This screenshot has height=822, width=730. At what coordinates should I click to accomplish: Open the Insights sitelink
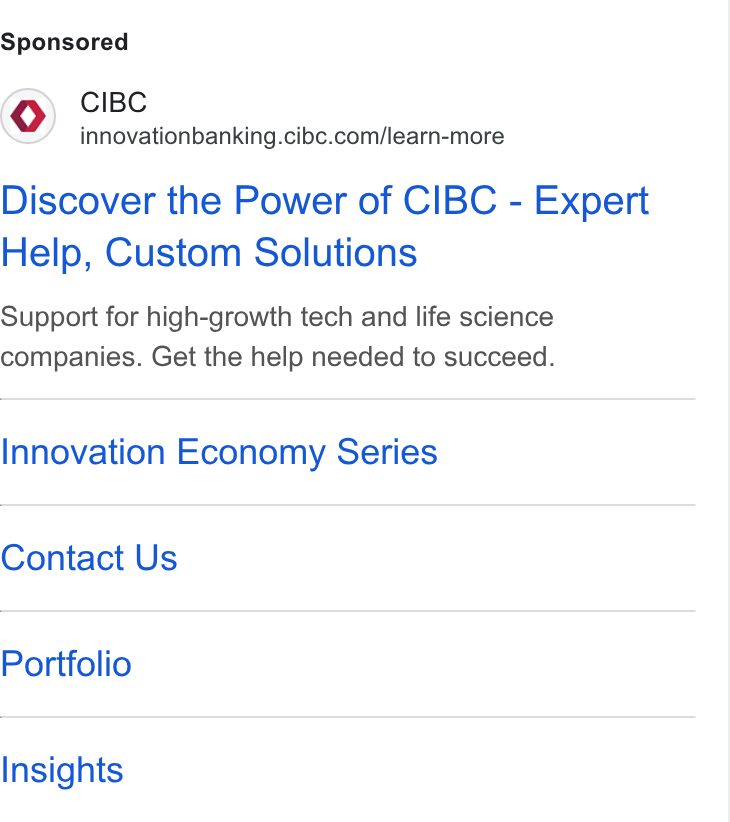coord(62,770)
